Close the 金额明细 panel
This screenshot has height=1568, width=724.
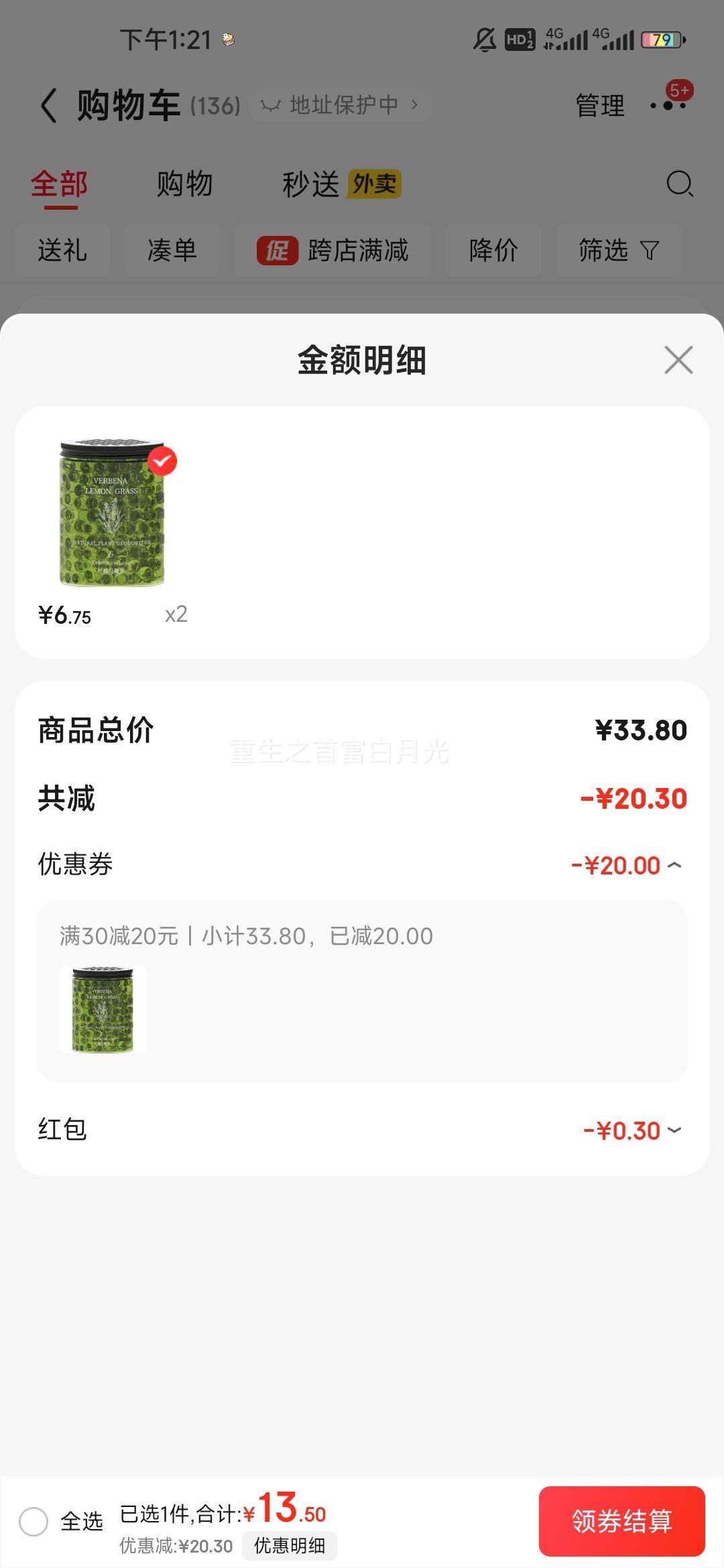tap(678, 360)
